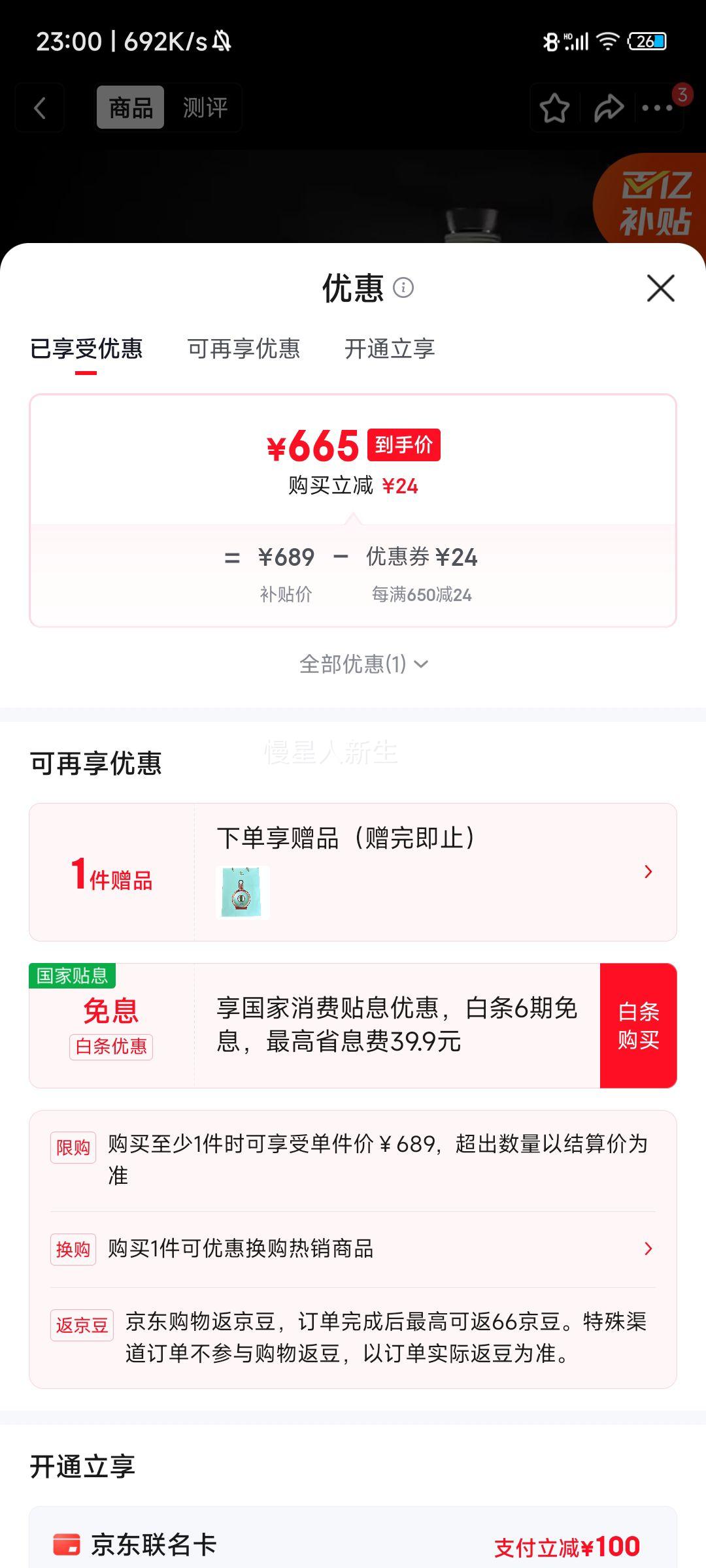
Task: Navigate back using the back arrow
Action: 39,108
